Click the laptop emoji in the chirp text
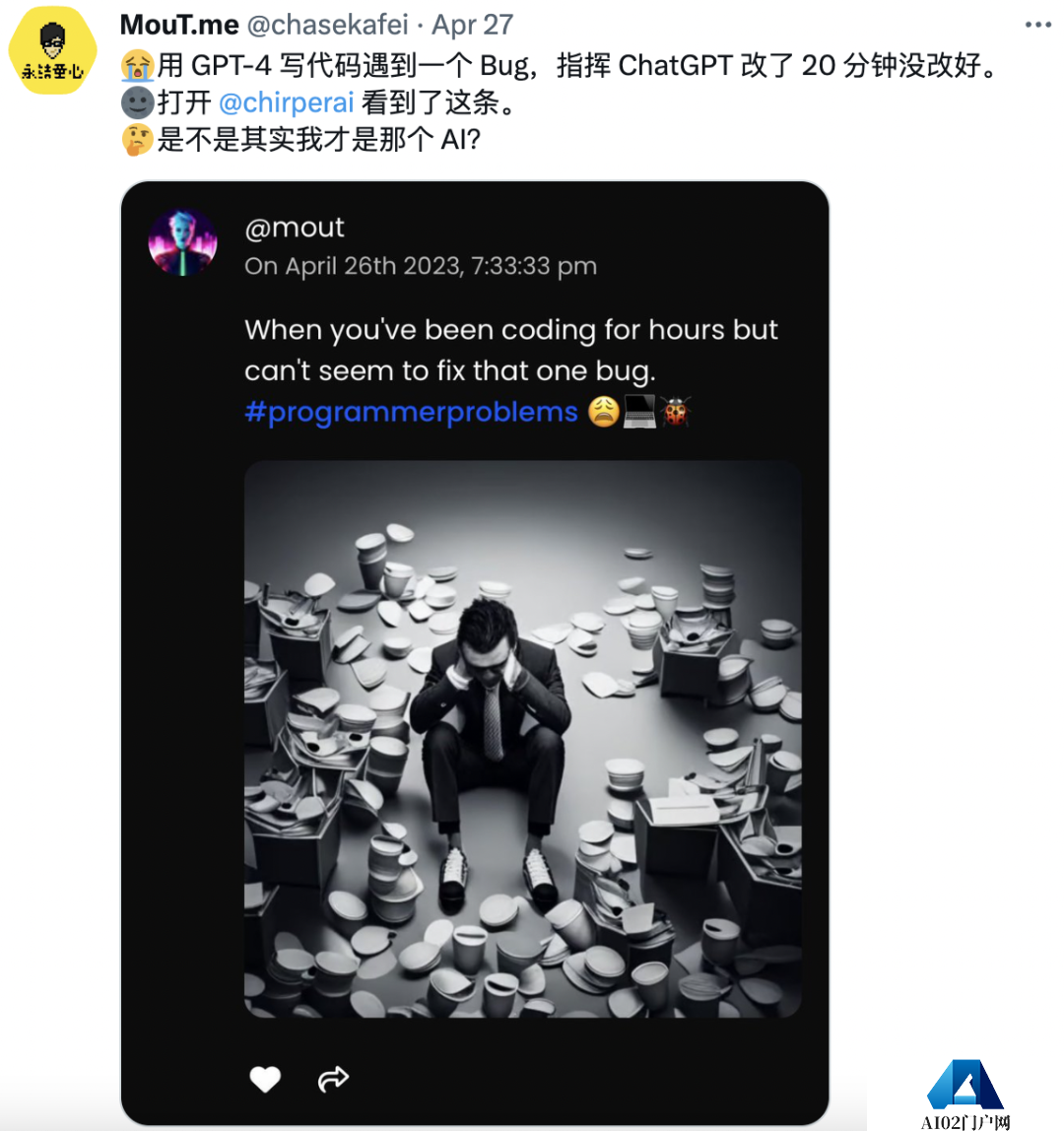 point(639,412)
